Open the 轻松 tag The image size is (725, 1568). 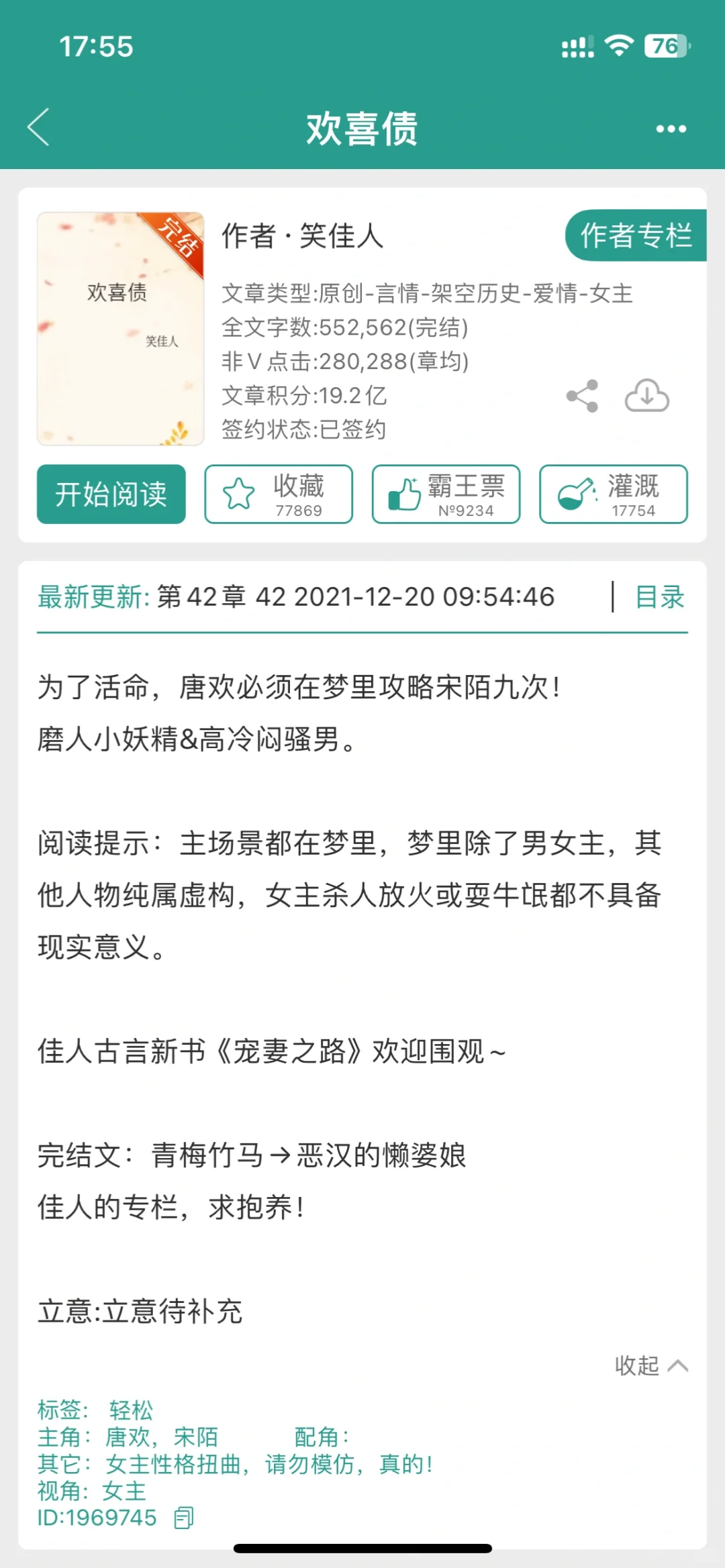click(x=131, y=1410)
